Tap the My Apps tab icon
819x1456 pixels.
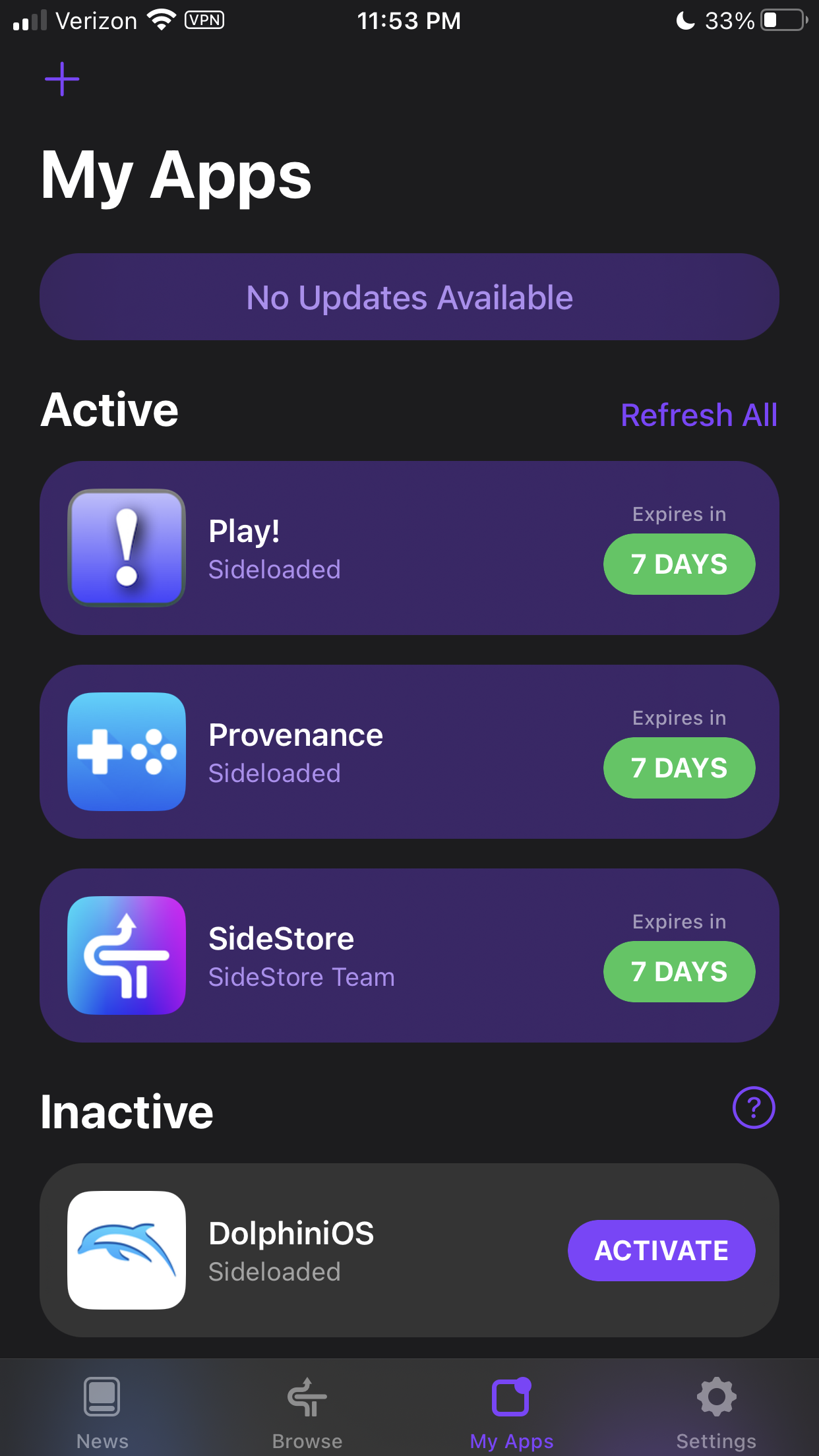(511, 1396)
